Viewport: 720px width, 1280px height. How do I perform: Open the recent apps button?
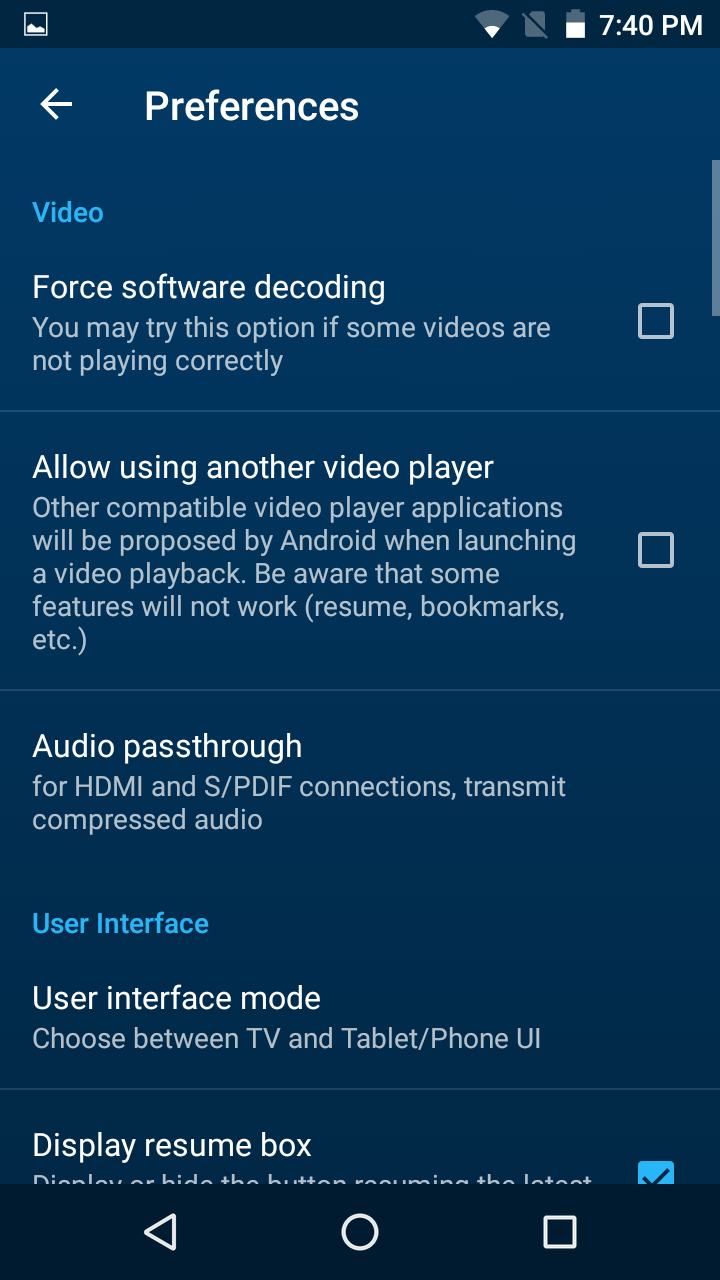[560, 1232]
